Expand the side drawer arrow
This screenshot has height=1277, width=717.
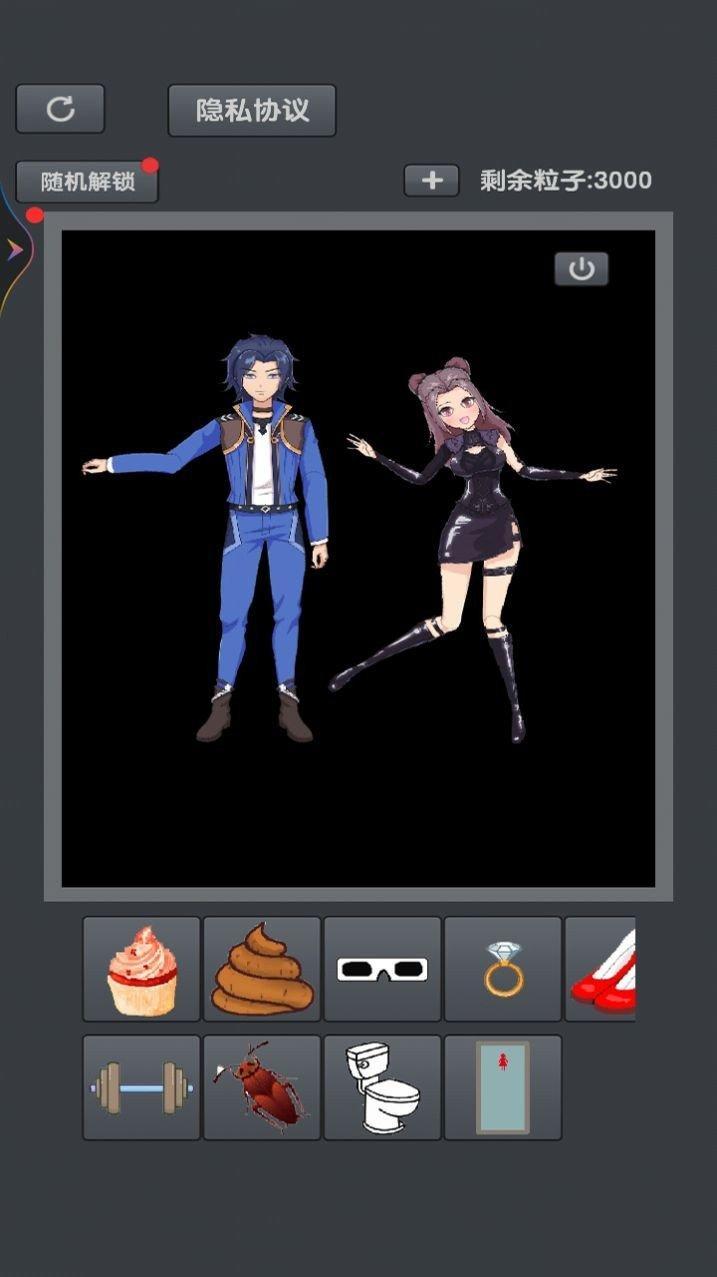click(x=14, y=250)
